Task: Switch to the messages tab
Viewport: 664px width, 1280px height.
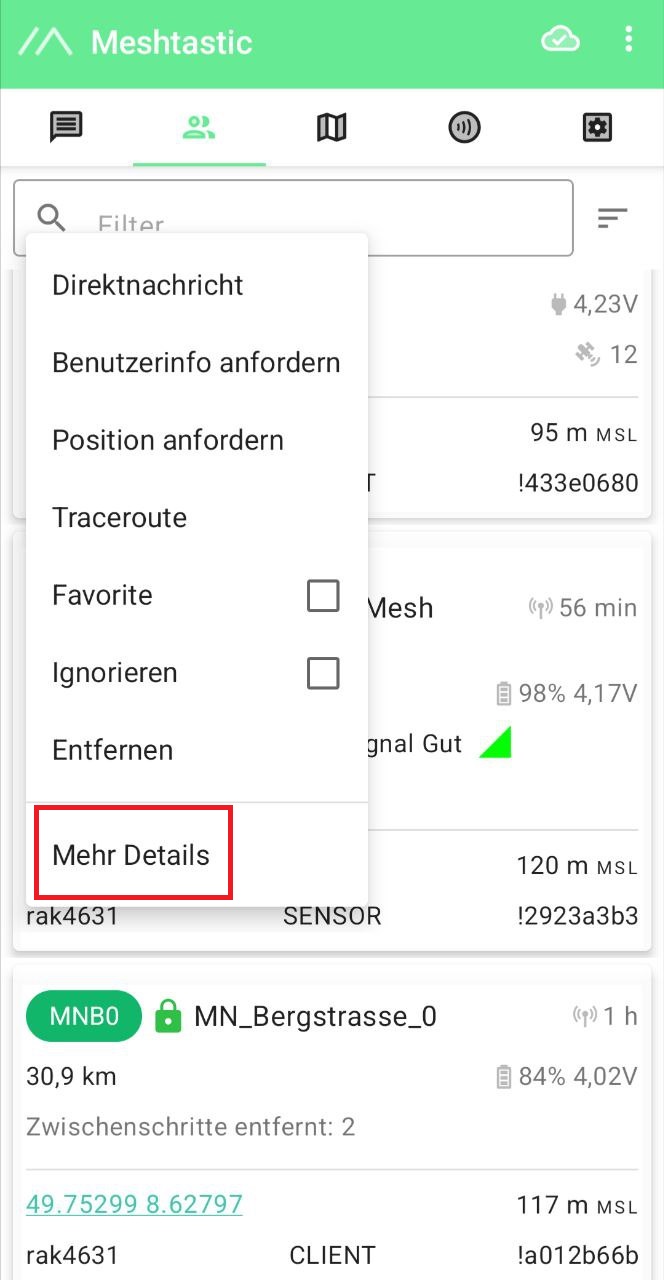Action: (x=66, y=127)
